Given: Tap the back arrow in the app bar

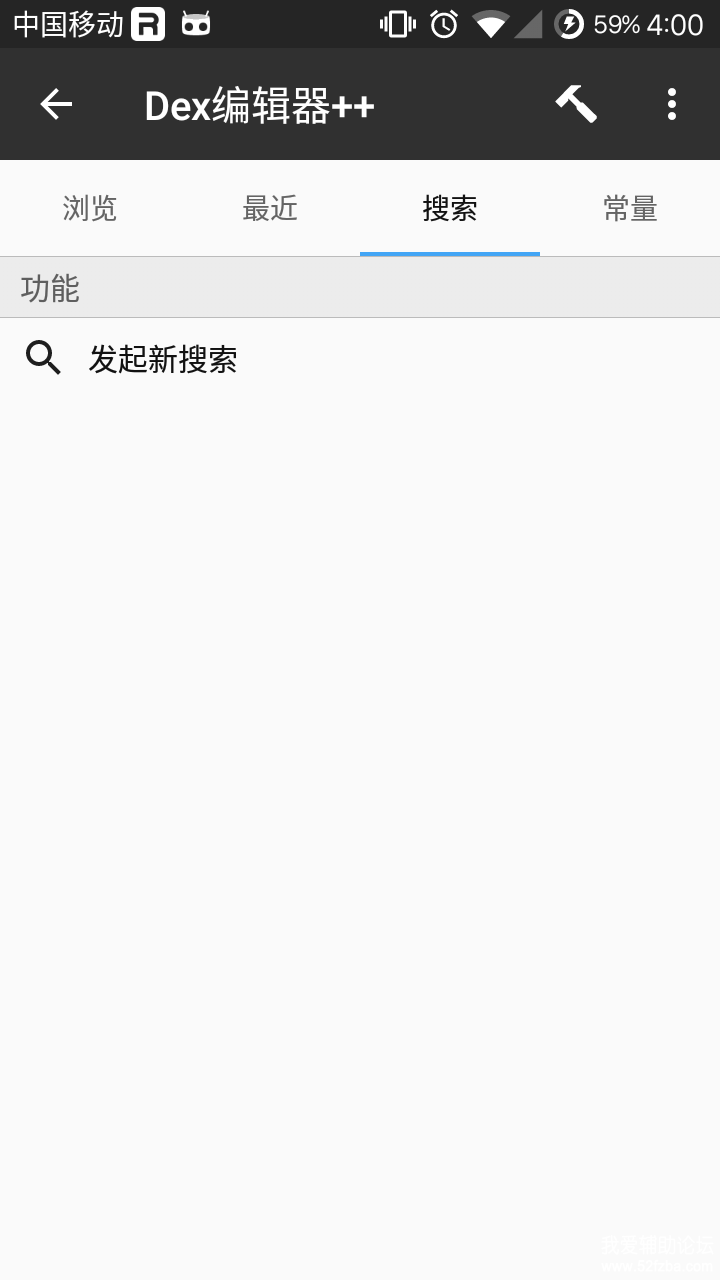Looking at the screenshot, I should 56,104.
